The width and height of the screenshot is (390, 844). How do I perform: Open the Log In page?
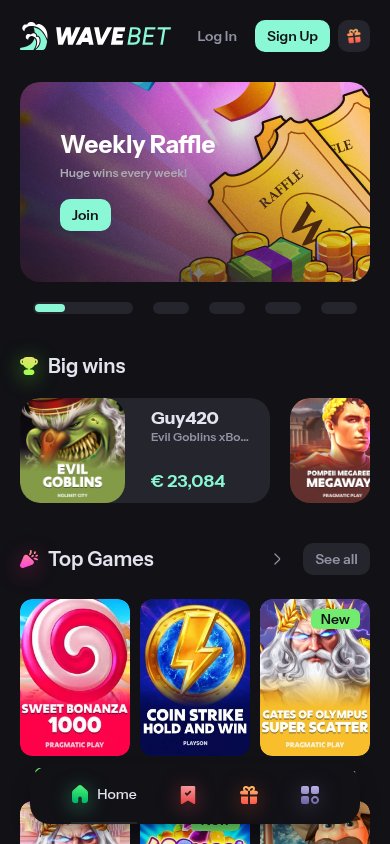pyautogui.click(x=217, y=36)
